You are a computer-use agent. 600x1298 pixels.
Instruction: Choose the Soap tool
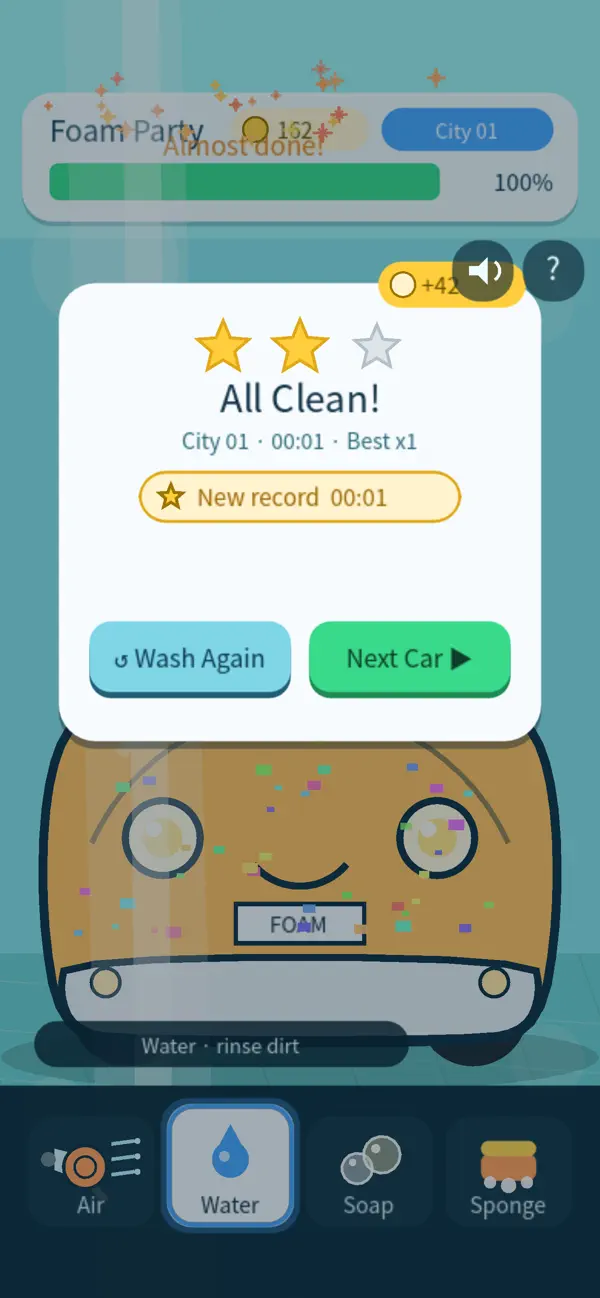click(369, 1171)
